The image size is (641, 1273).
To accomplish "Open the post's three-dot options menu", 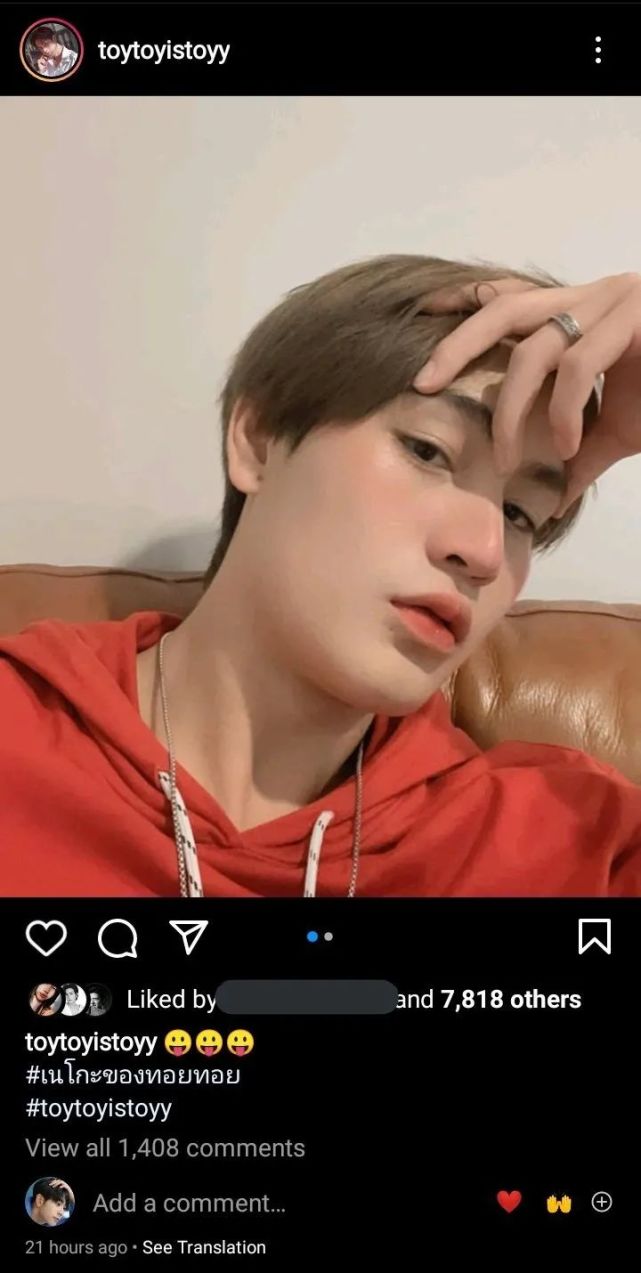I will (598, 50).
